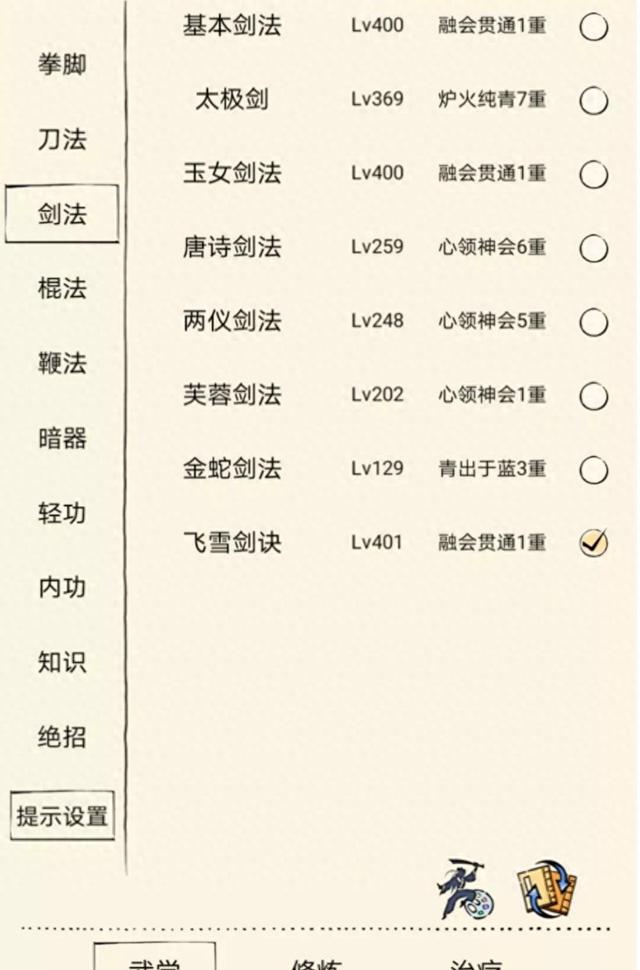Switch to the 绝招 category
The image size is (640, 970).
click(x=62, y=738)
